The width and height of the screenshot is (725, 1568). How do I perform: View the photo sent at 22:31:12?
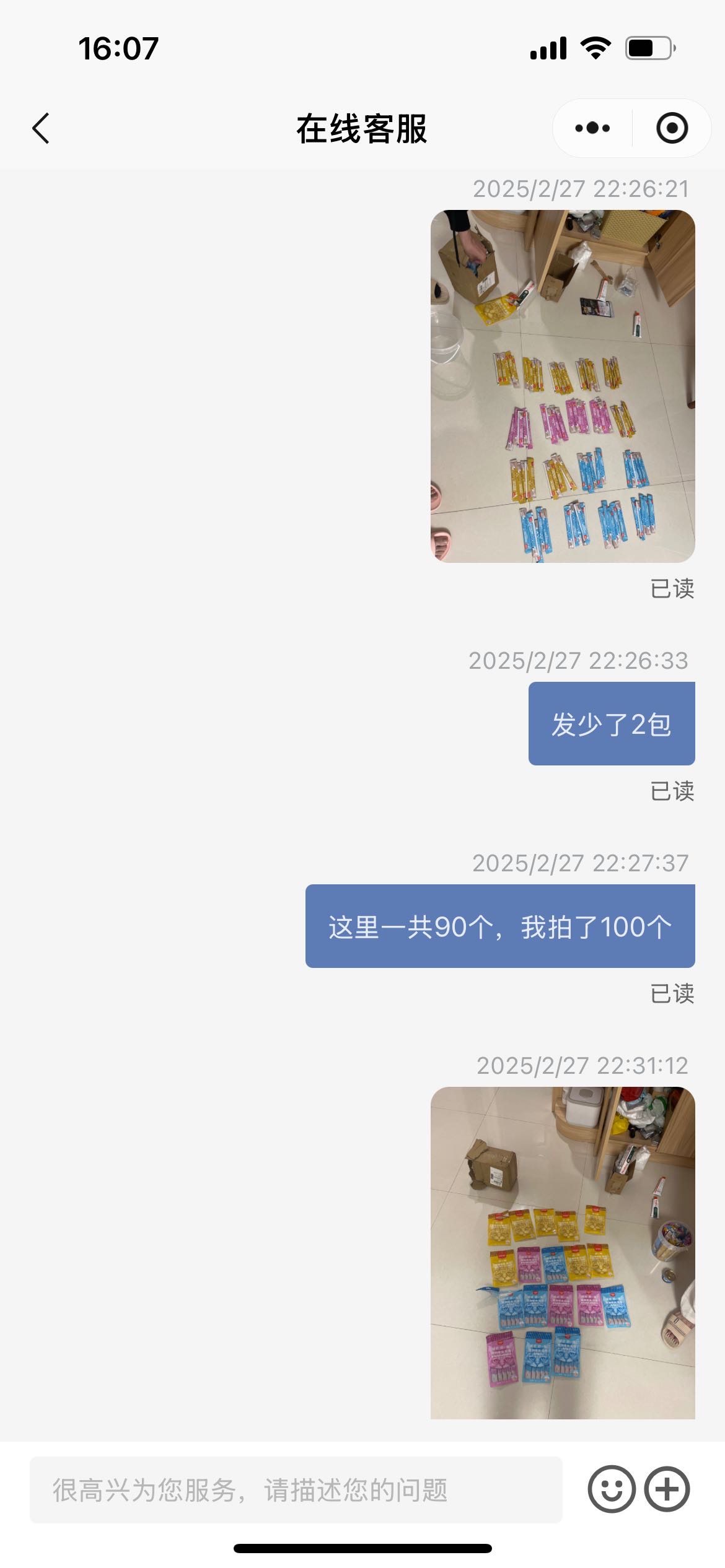click(x=563, y=1253)
